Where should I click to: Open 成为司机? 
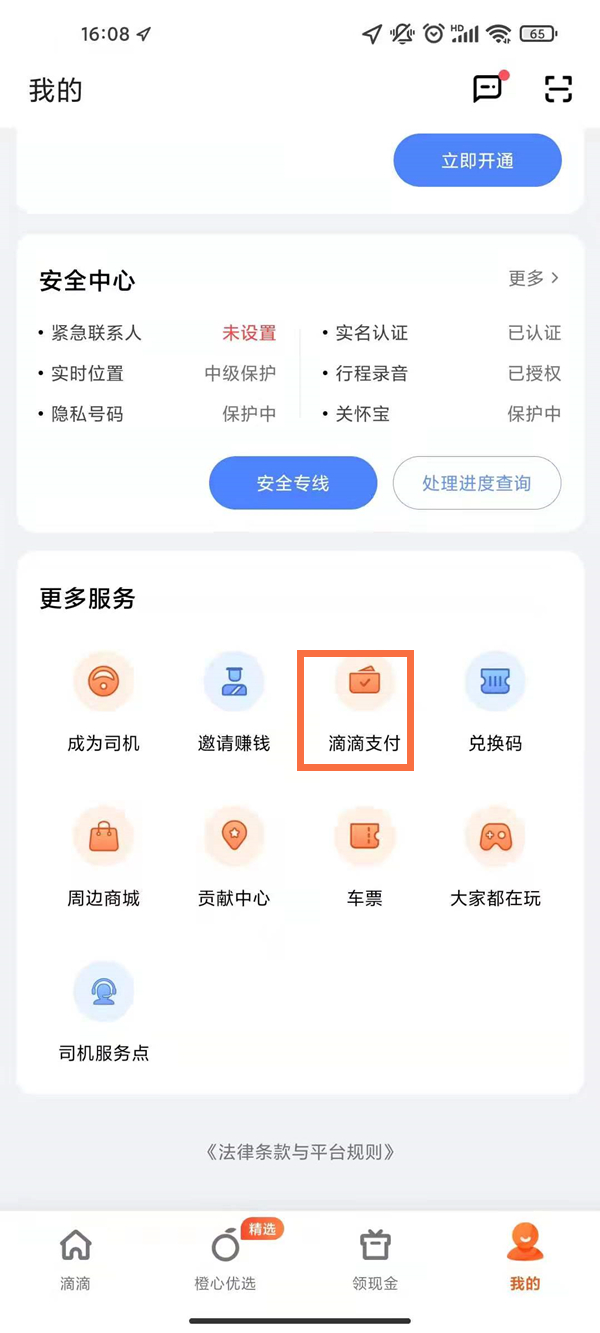pos(103,704)
